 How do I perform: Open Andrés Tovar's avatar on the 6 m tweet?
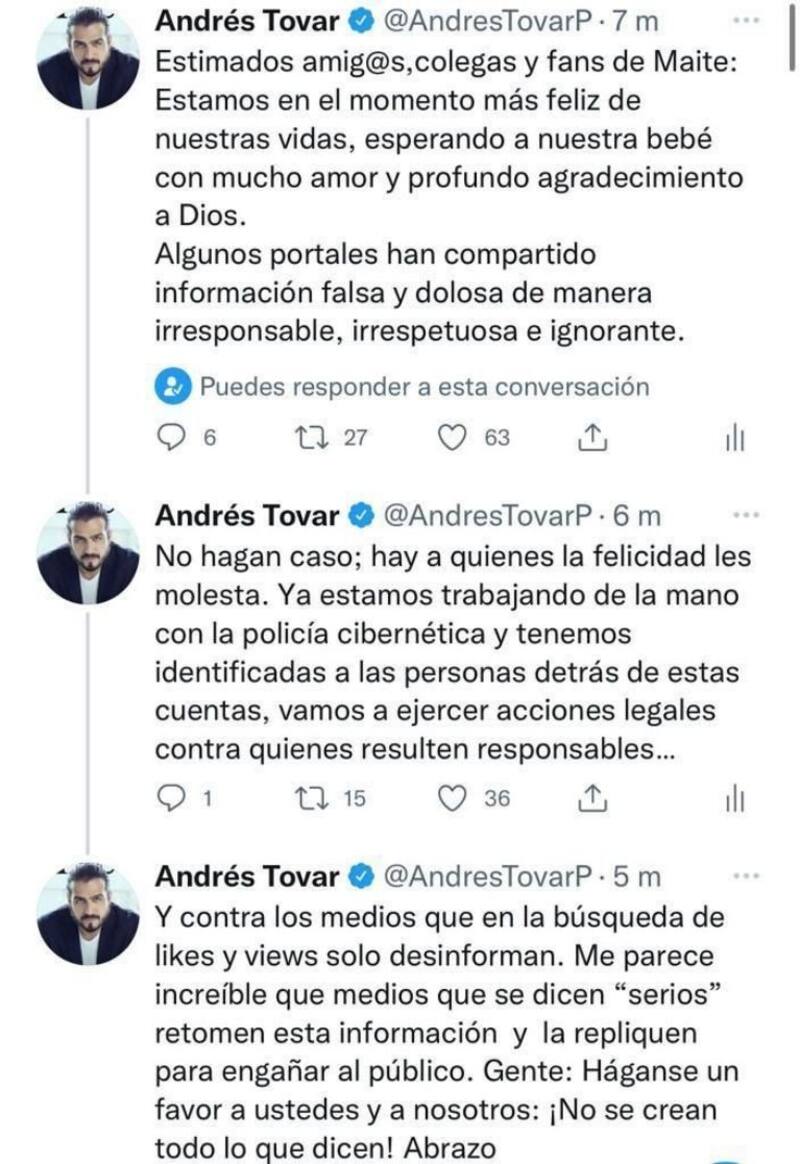[88, 555]
